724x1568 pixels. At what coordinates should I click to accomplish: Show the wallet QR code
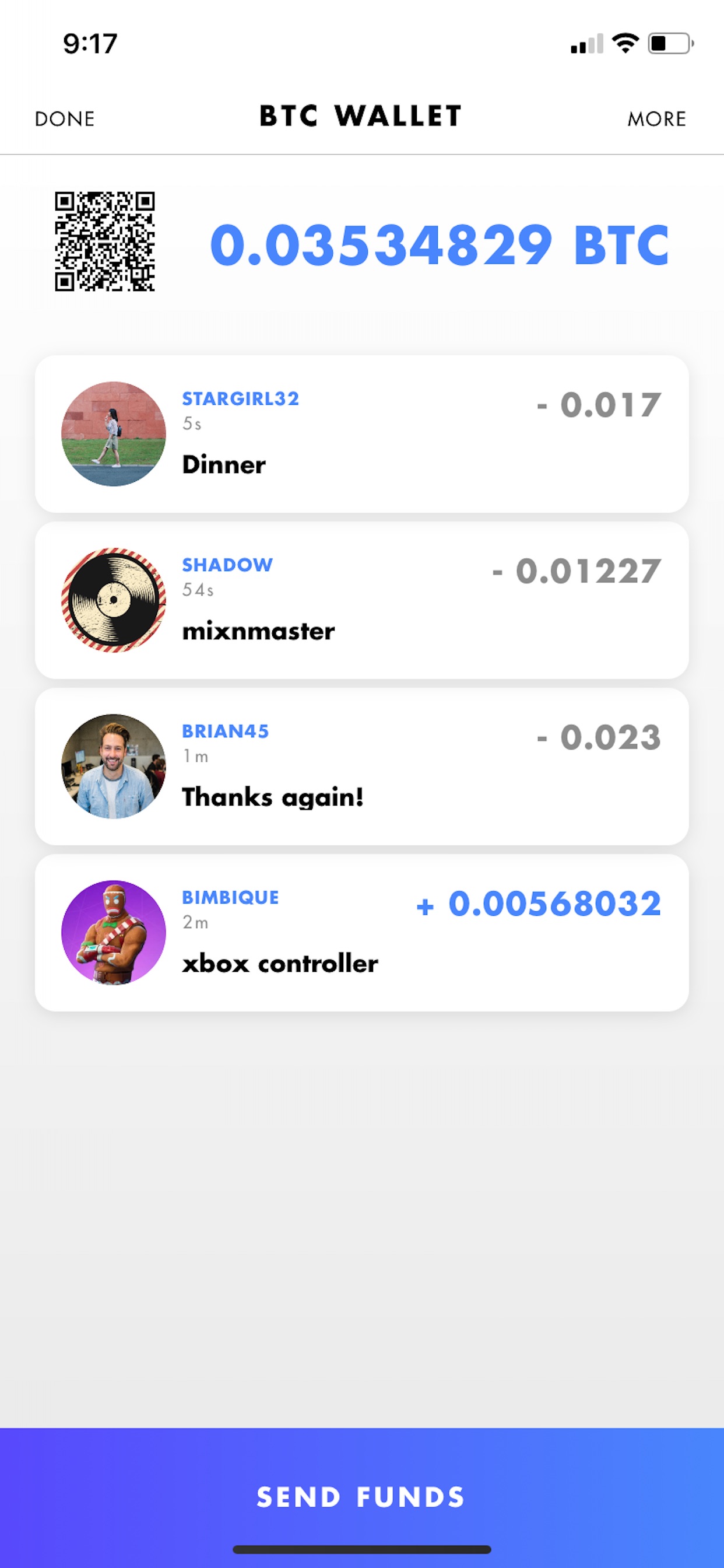click(105, 242)
